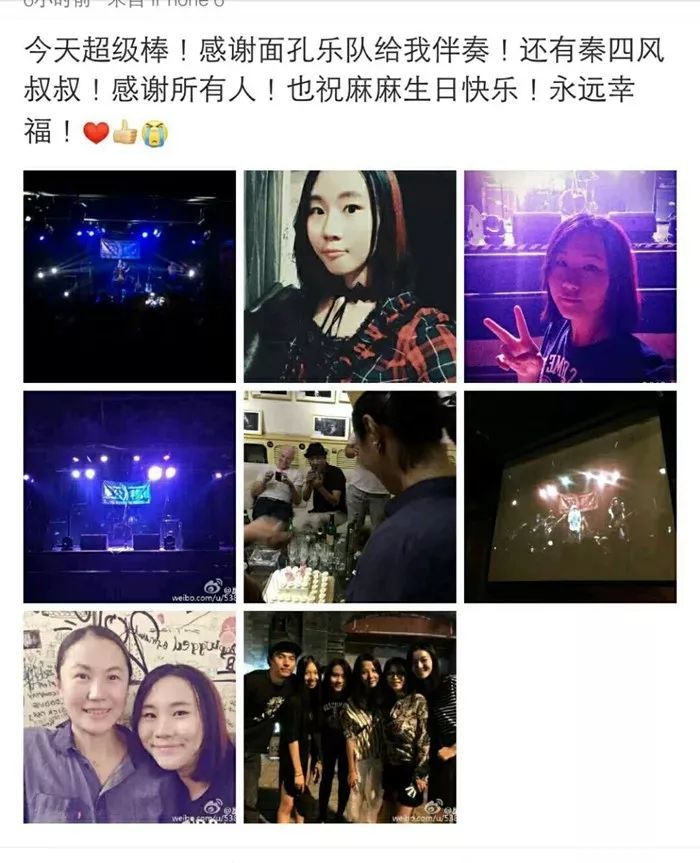
Task: Open the projector screen concert photo
Action: pos(569,496)
